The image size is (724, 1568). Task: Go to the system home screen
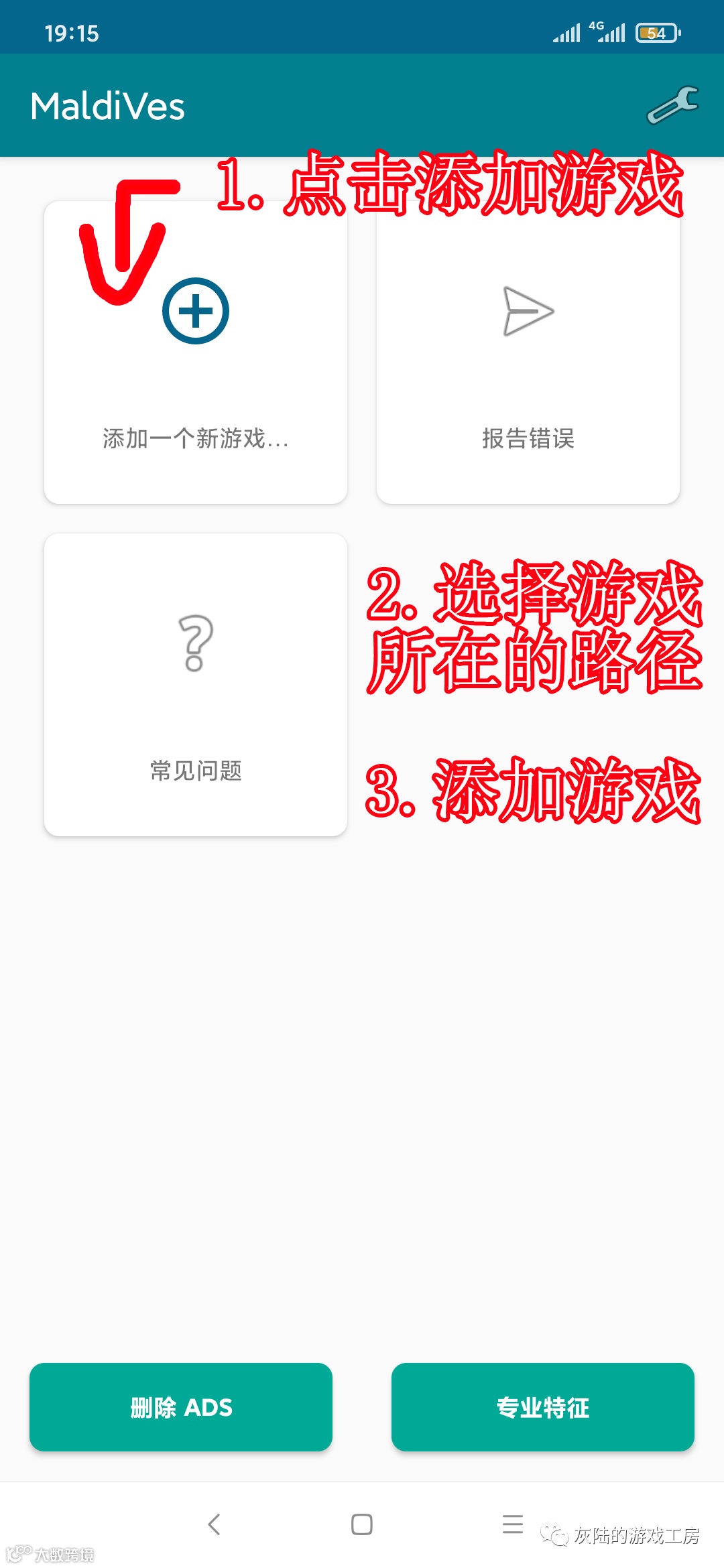click(x=362, y=1524)
